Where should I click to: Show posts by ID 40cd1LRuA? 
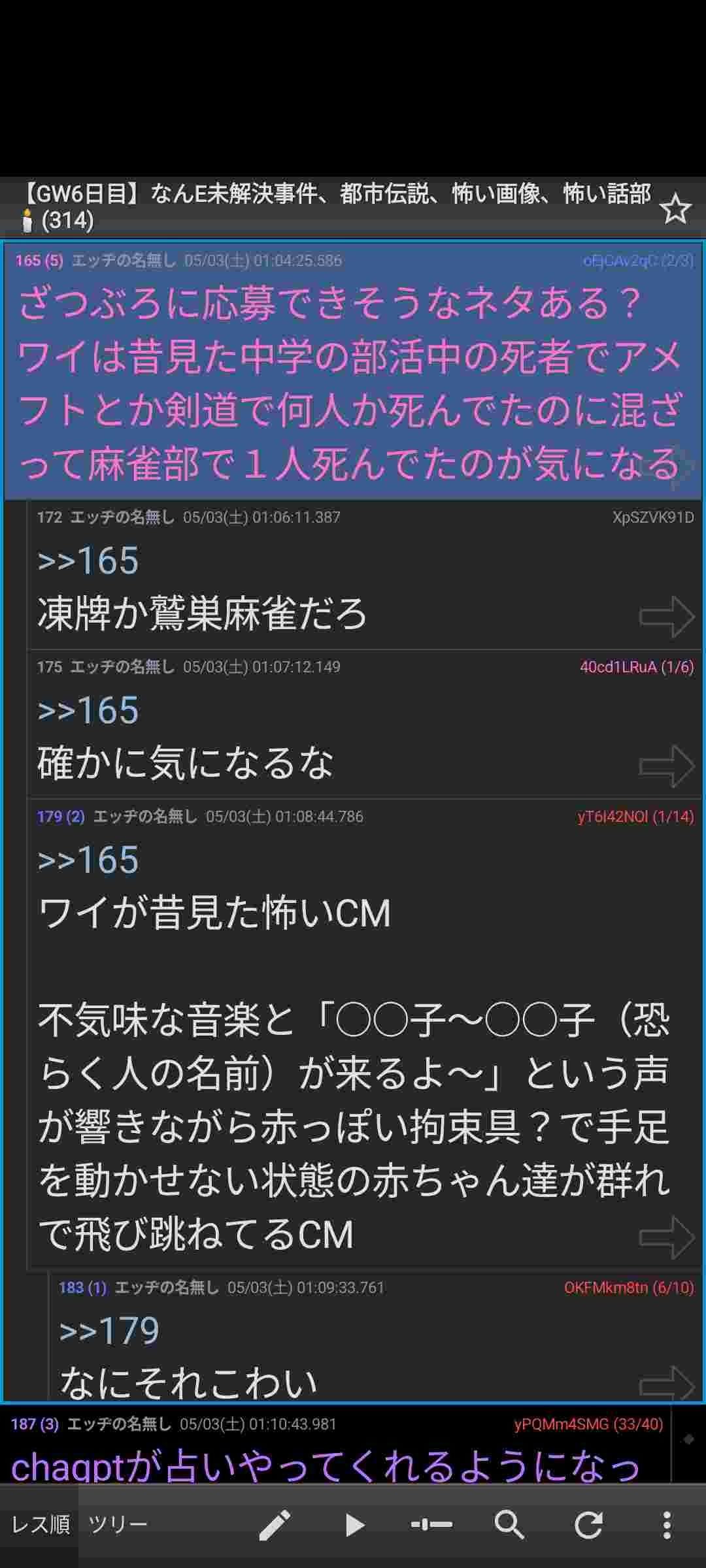(x=636, y=667)
